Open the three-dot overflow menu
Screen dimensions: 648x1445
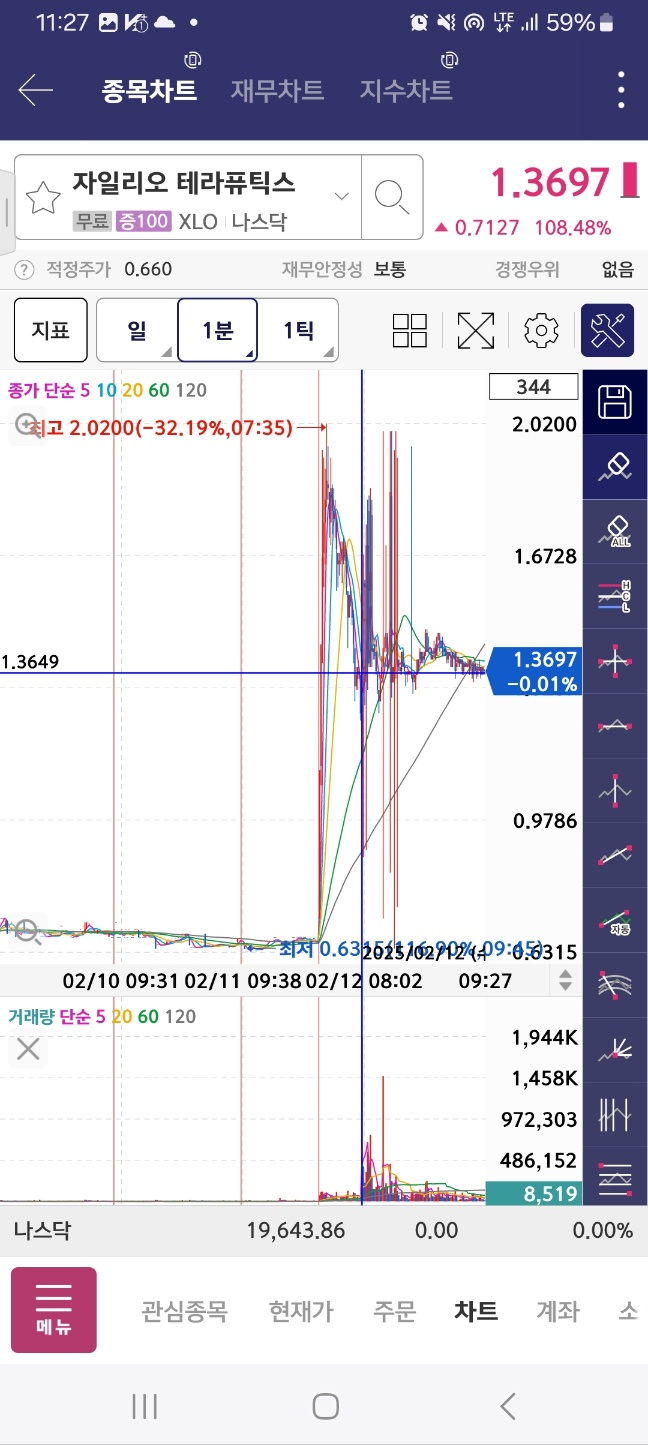pos(622,90)
